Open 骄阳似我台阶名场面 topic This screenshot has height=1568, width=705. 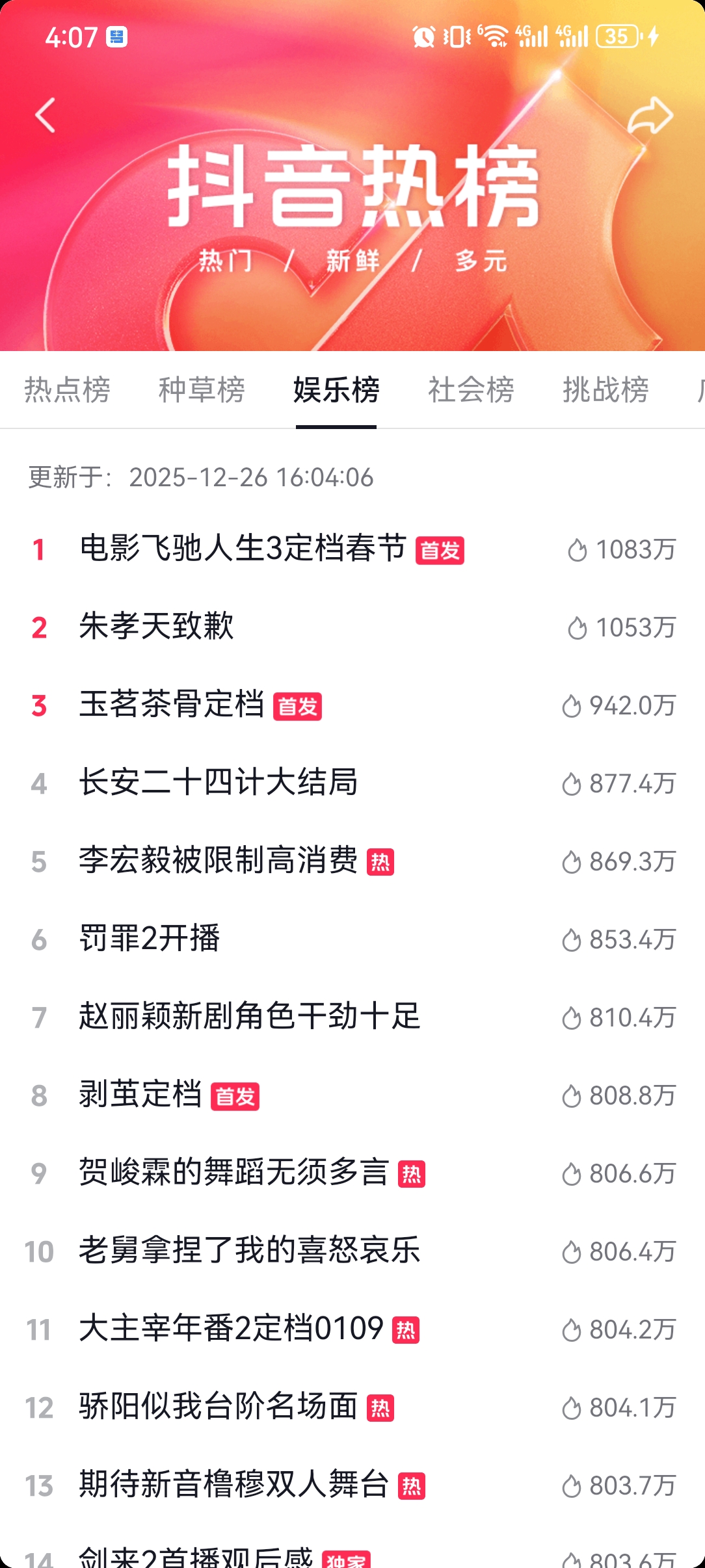pyautogui.click(x=219, y=1407)
